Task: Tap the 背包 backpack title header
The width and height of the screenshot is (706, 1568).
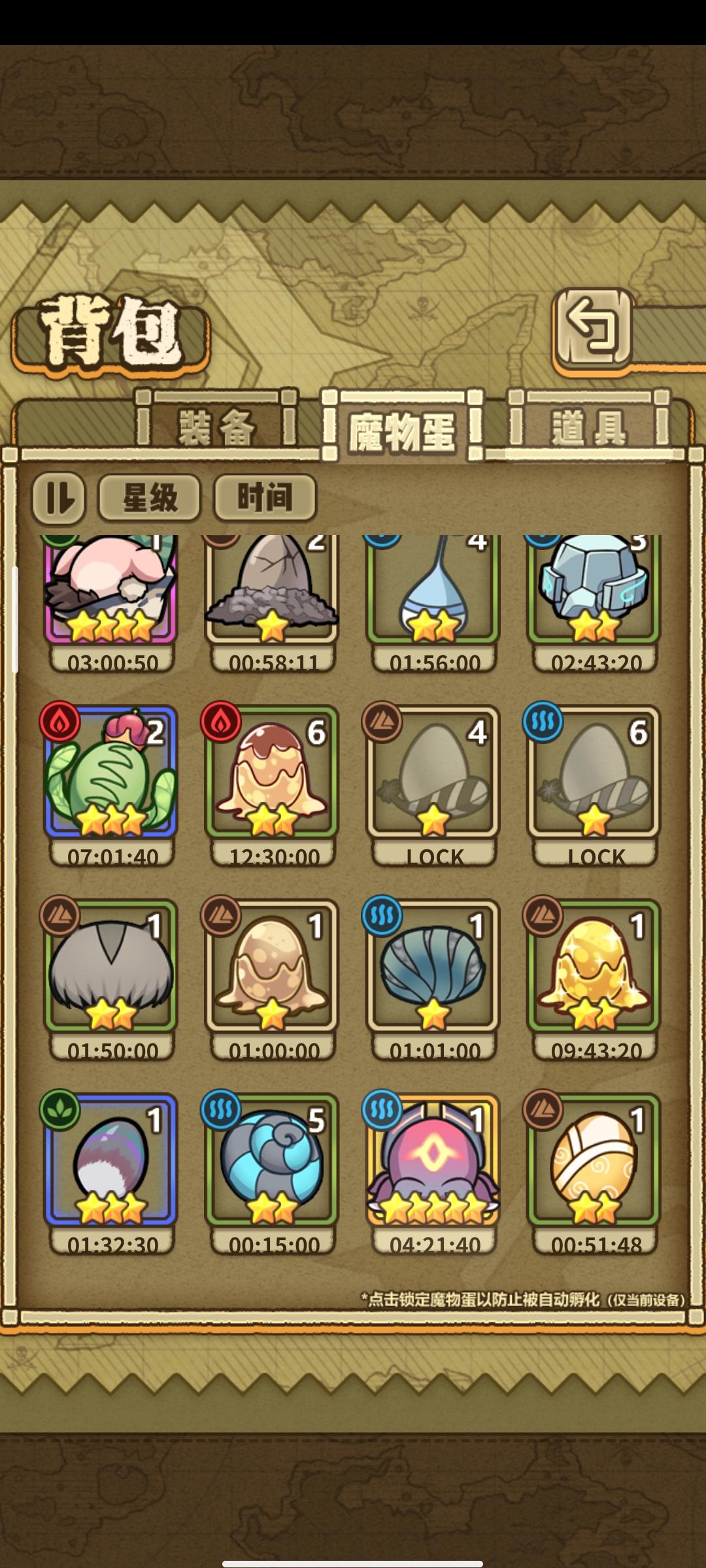Action: (112, 329)
